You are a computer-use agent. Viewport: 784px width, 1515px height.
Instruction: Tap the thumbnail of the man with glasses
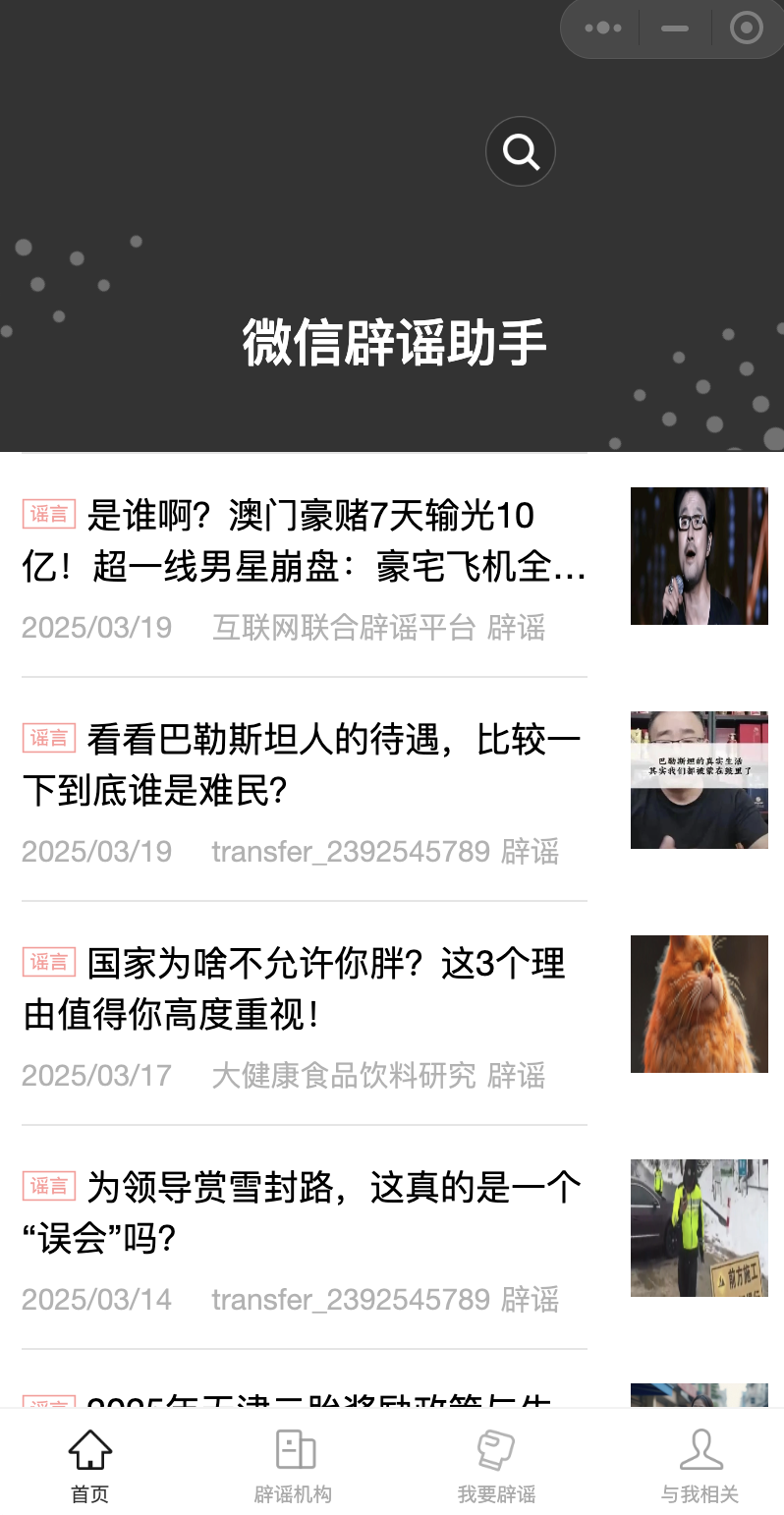pos(699,779)
